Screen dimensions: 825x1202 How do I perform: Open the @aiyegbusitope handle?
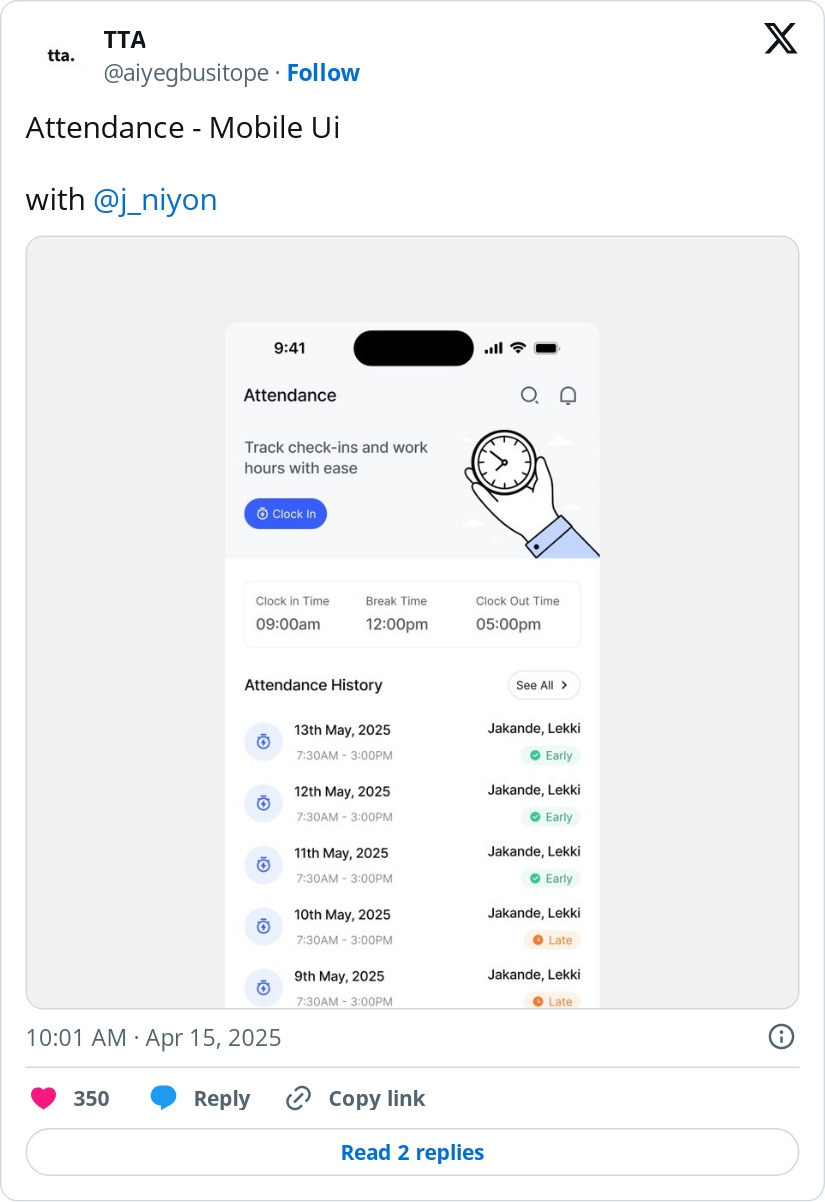pyautogui.click(x=186, y=73)
